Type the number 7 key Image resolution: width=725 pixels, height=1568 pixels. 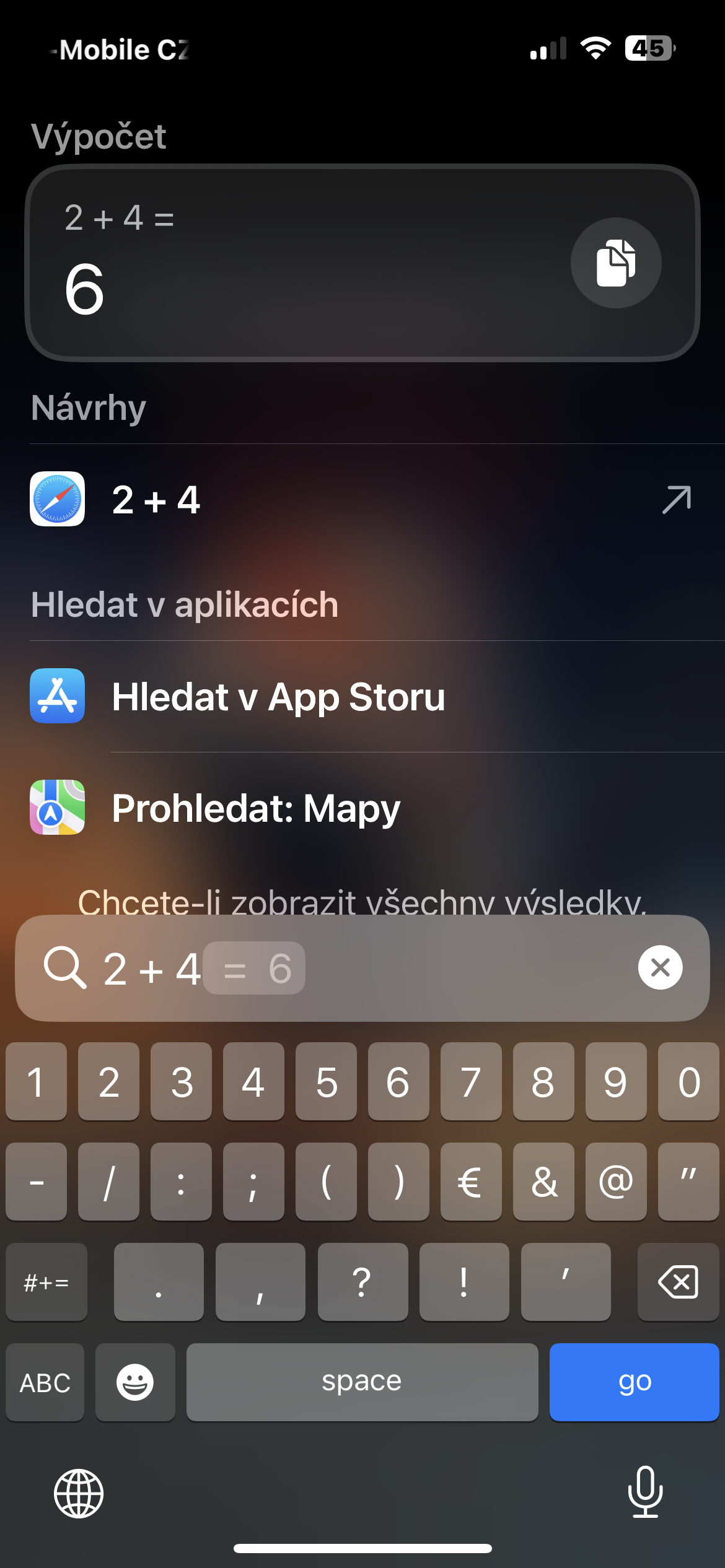coord(470,1081)
